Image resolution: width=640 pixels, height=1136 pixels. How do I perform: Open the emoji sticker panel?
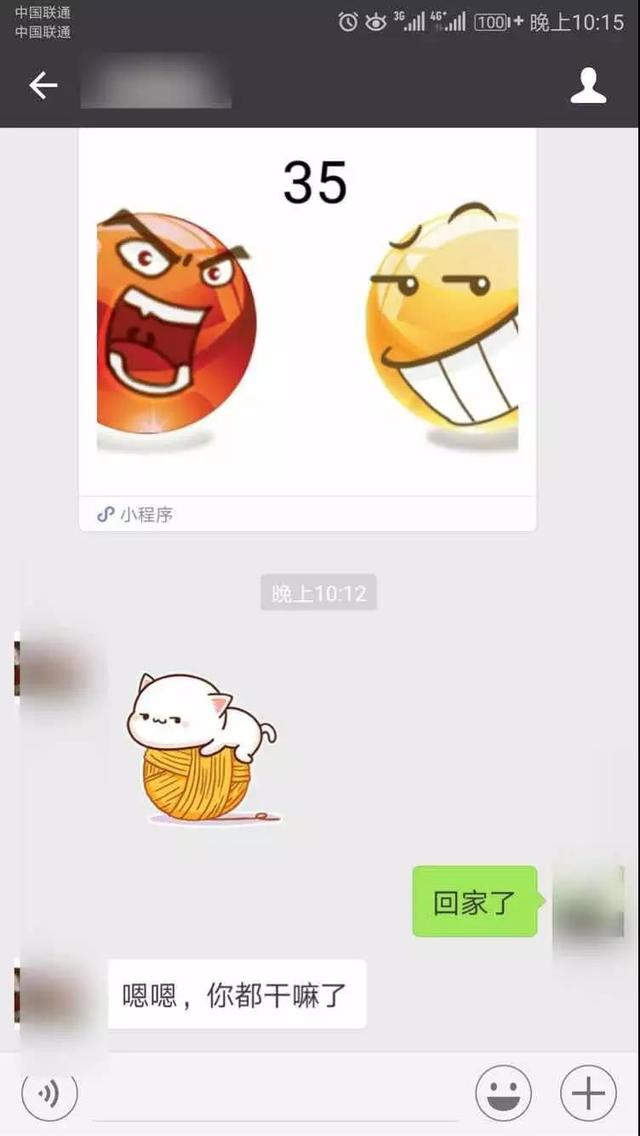pyautogui.click(x=503, y=1095)
